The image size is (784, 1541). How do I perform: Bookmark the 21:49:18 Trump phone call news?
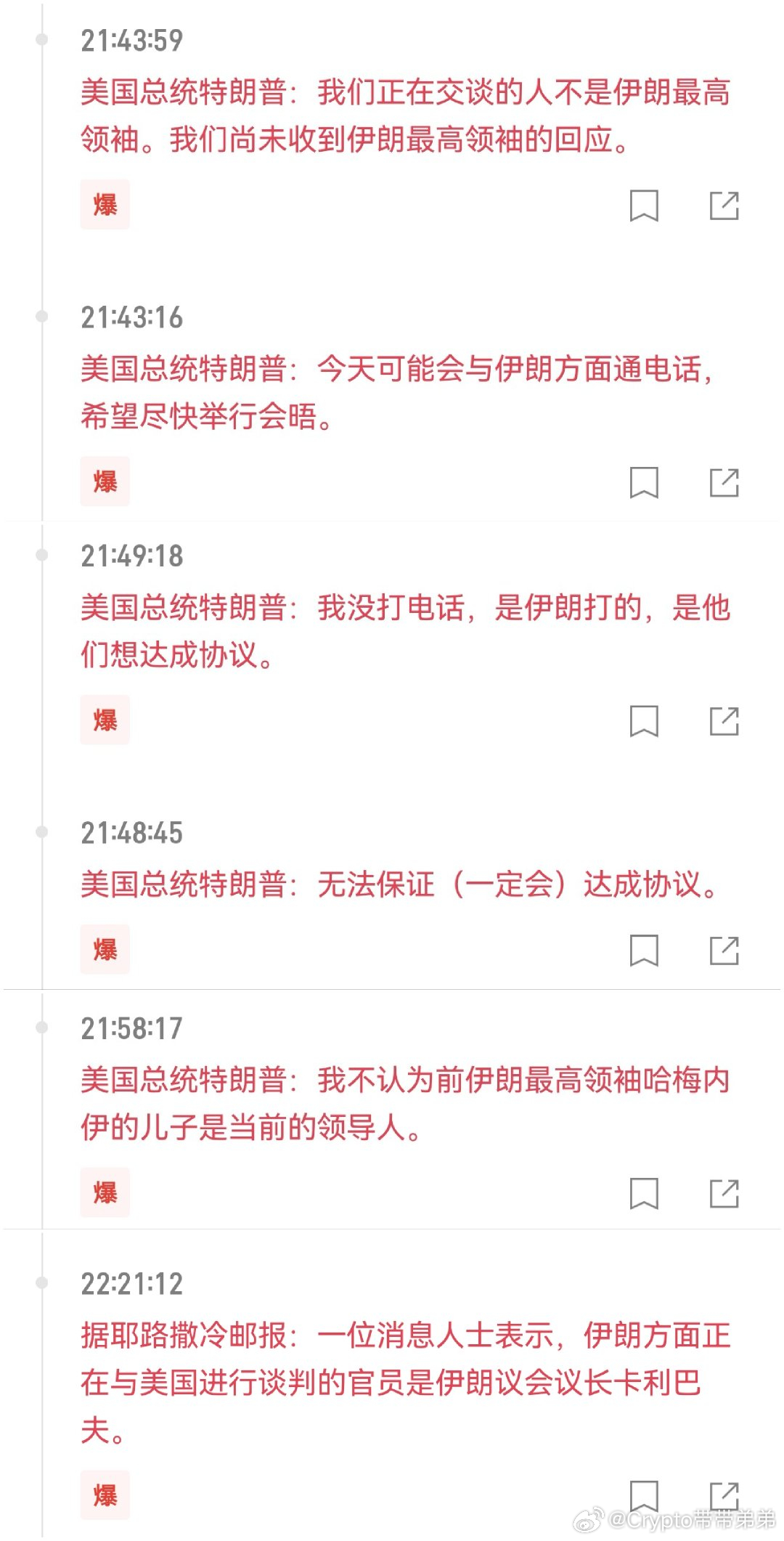645,720
